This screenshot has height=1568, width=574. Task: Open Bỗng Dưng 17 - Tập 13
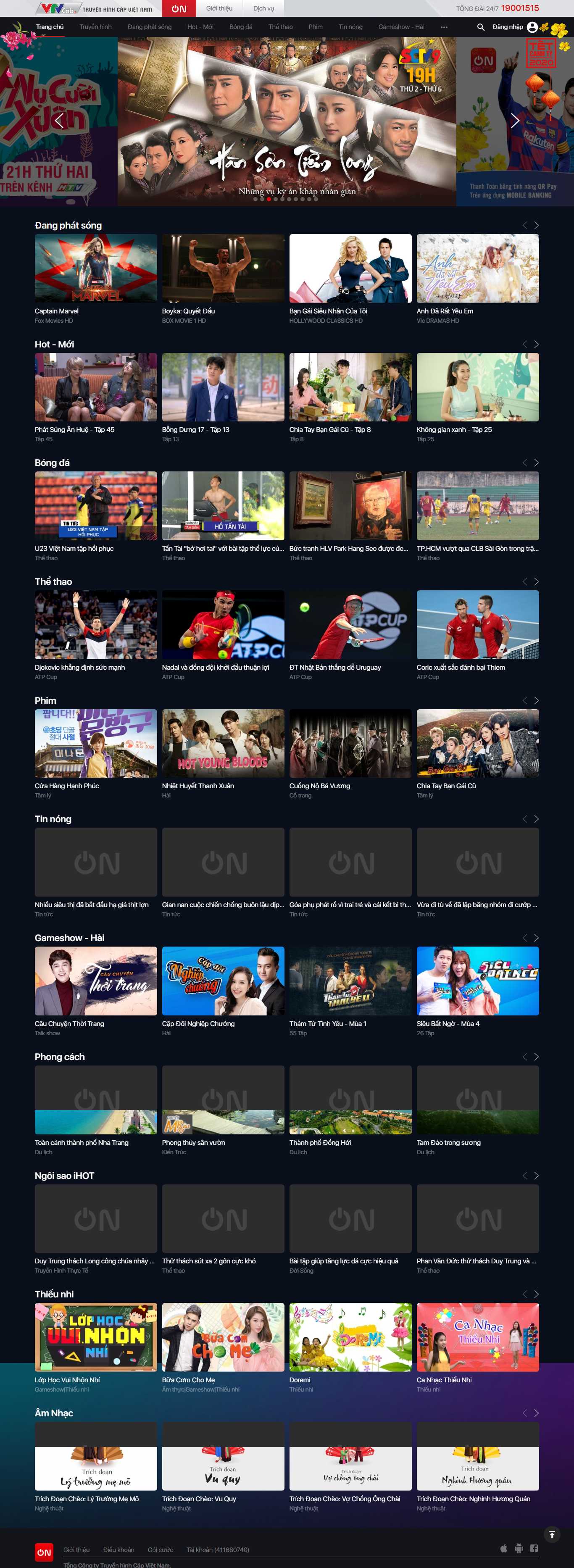coord(223,387)
